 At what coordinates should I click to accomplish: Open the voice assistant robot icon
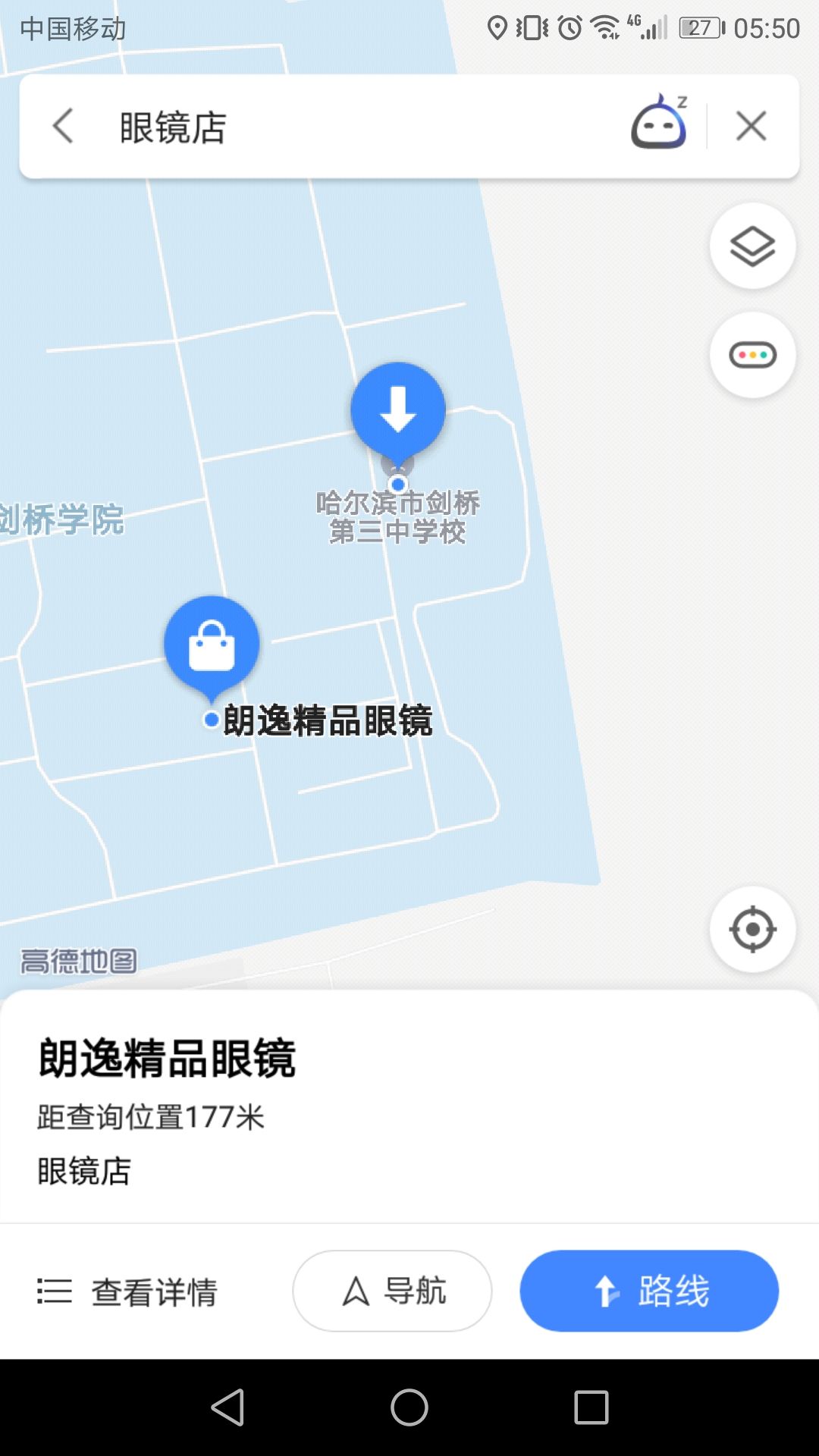[x=660, y=122]
